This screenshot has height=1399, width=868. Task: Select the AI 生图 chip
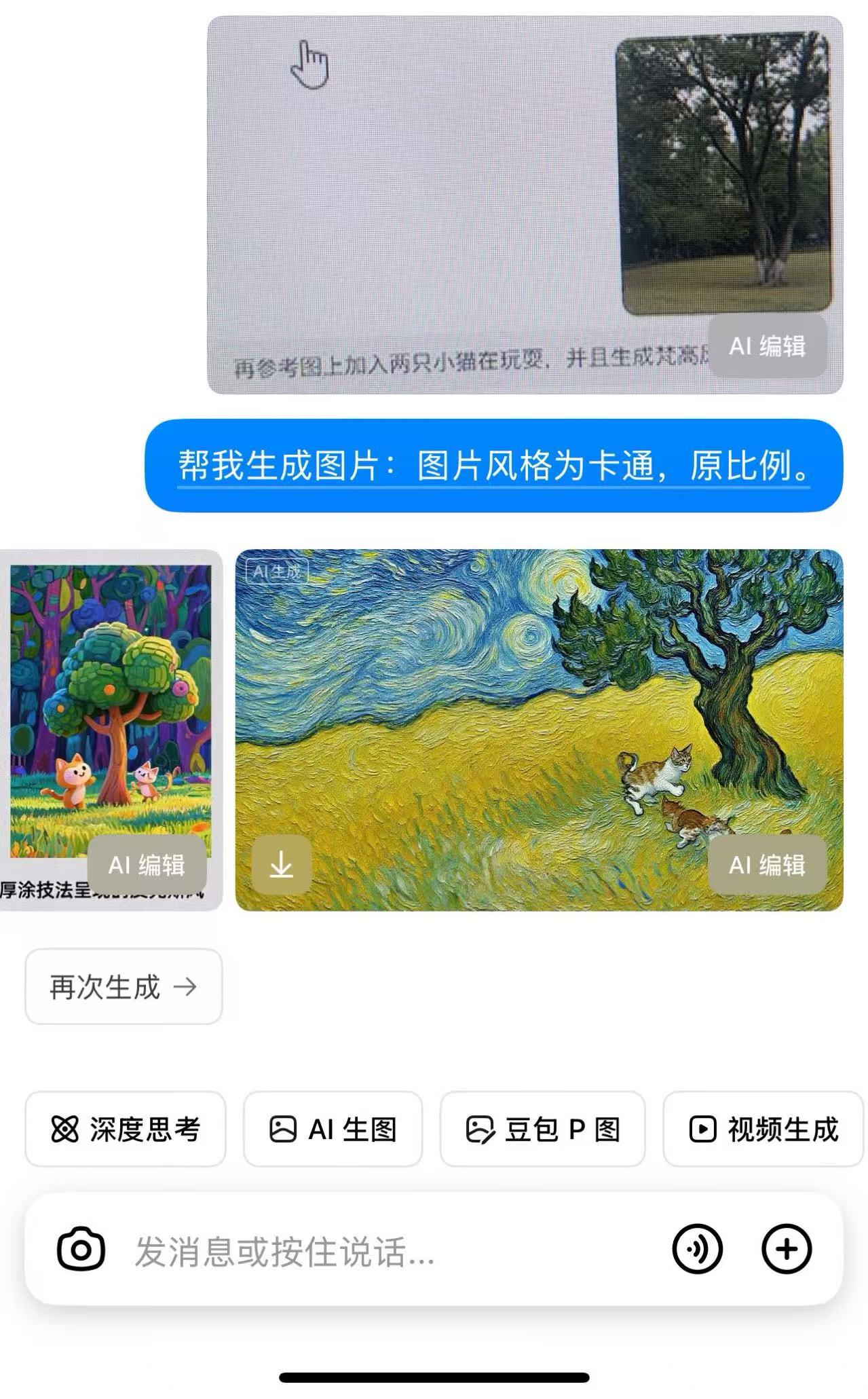[x=333, y=1130]
